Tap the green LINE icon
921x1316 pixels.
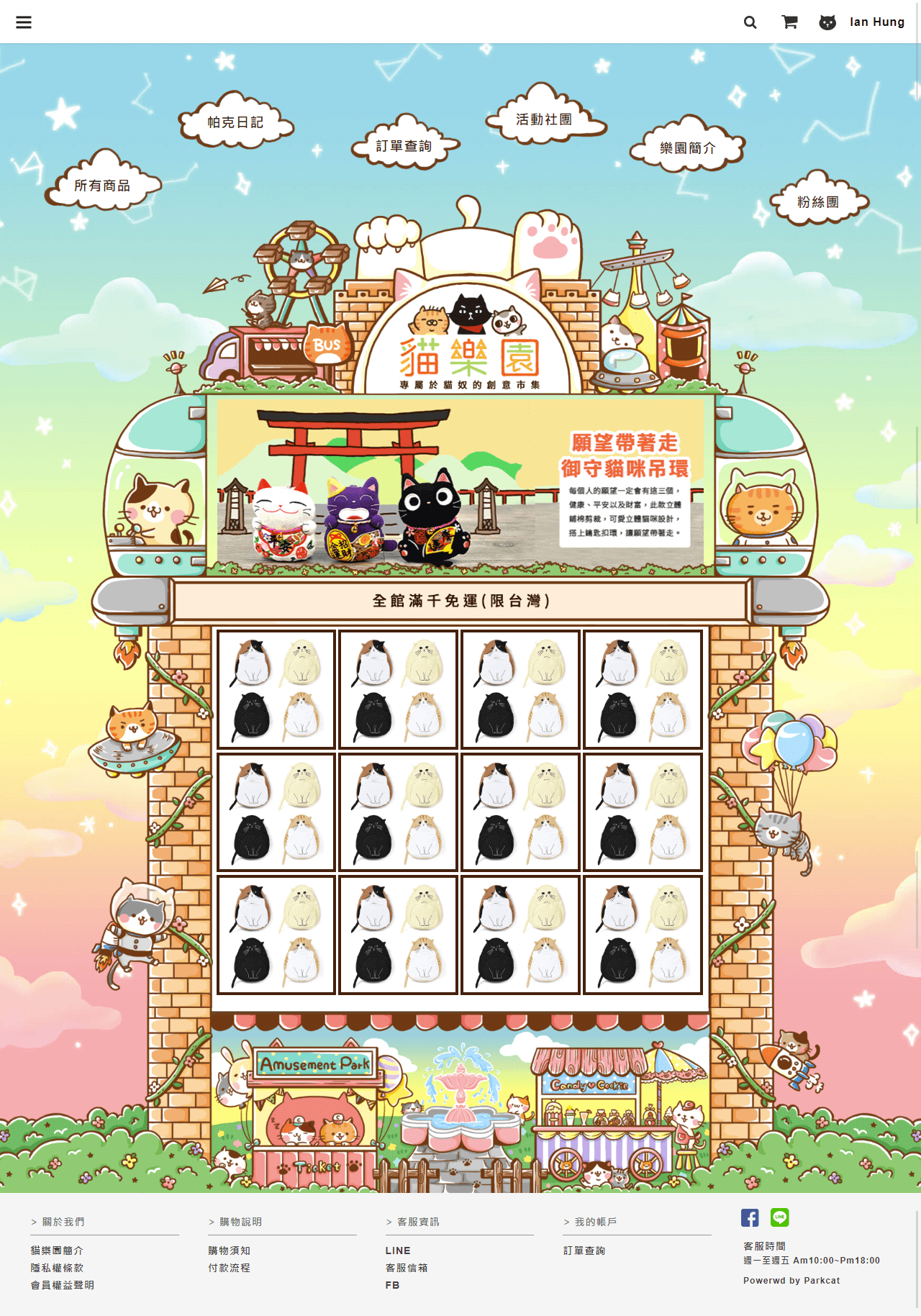pyautogui.click(x=780, y=1217)
